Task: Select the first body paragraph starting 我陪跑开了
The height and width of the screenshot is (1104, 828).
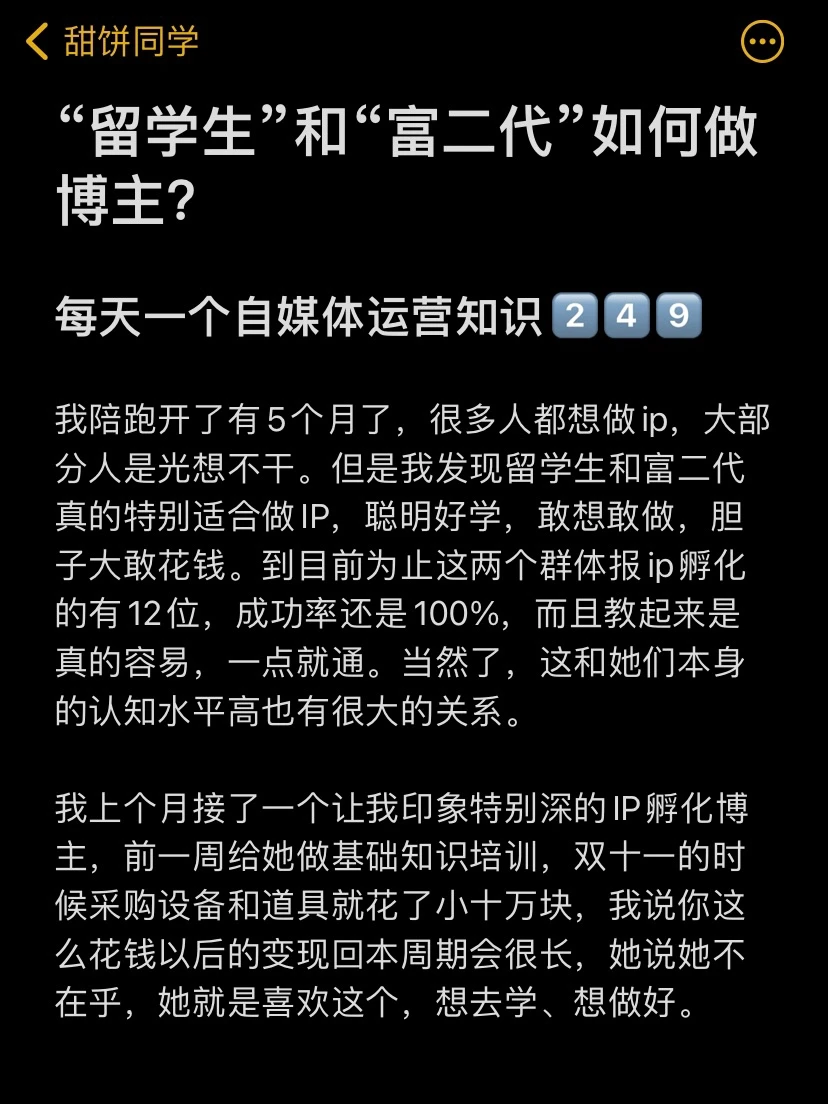Action: tap(400, 560)
